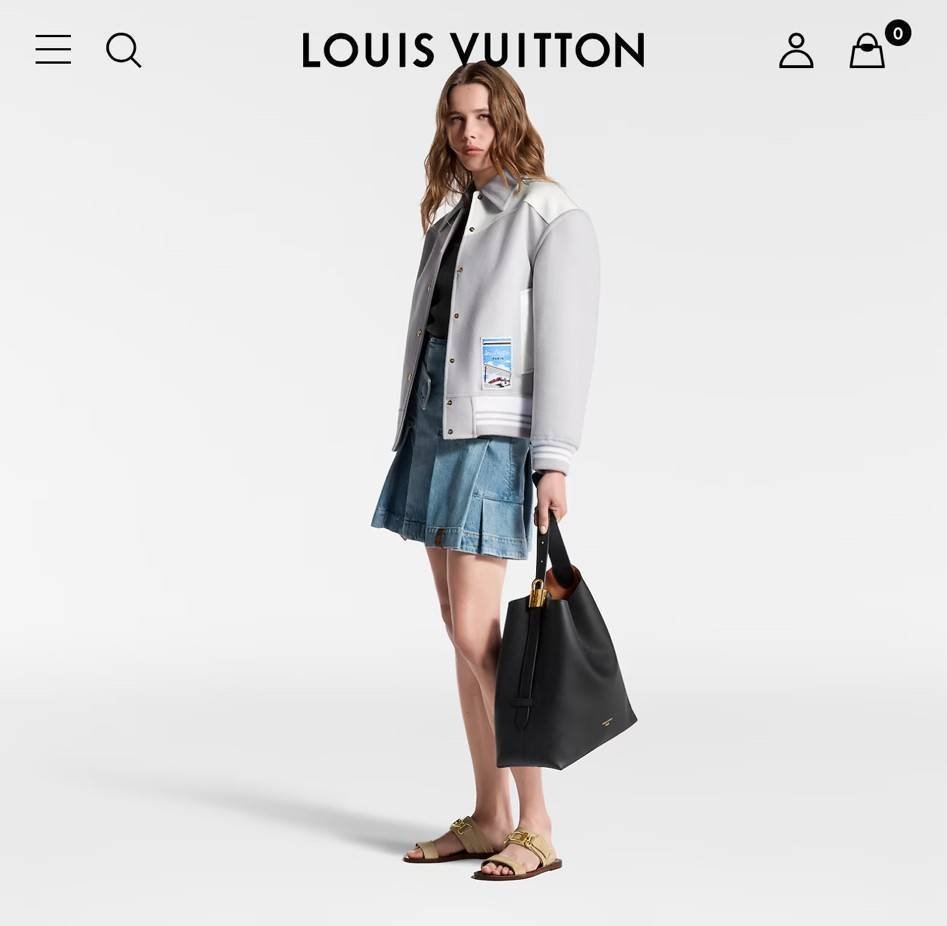View the shopping bag
The image size is (947, 926).
point(868,51)
